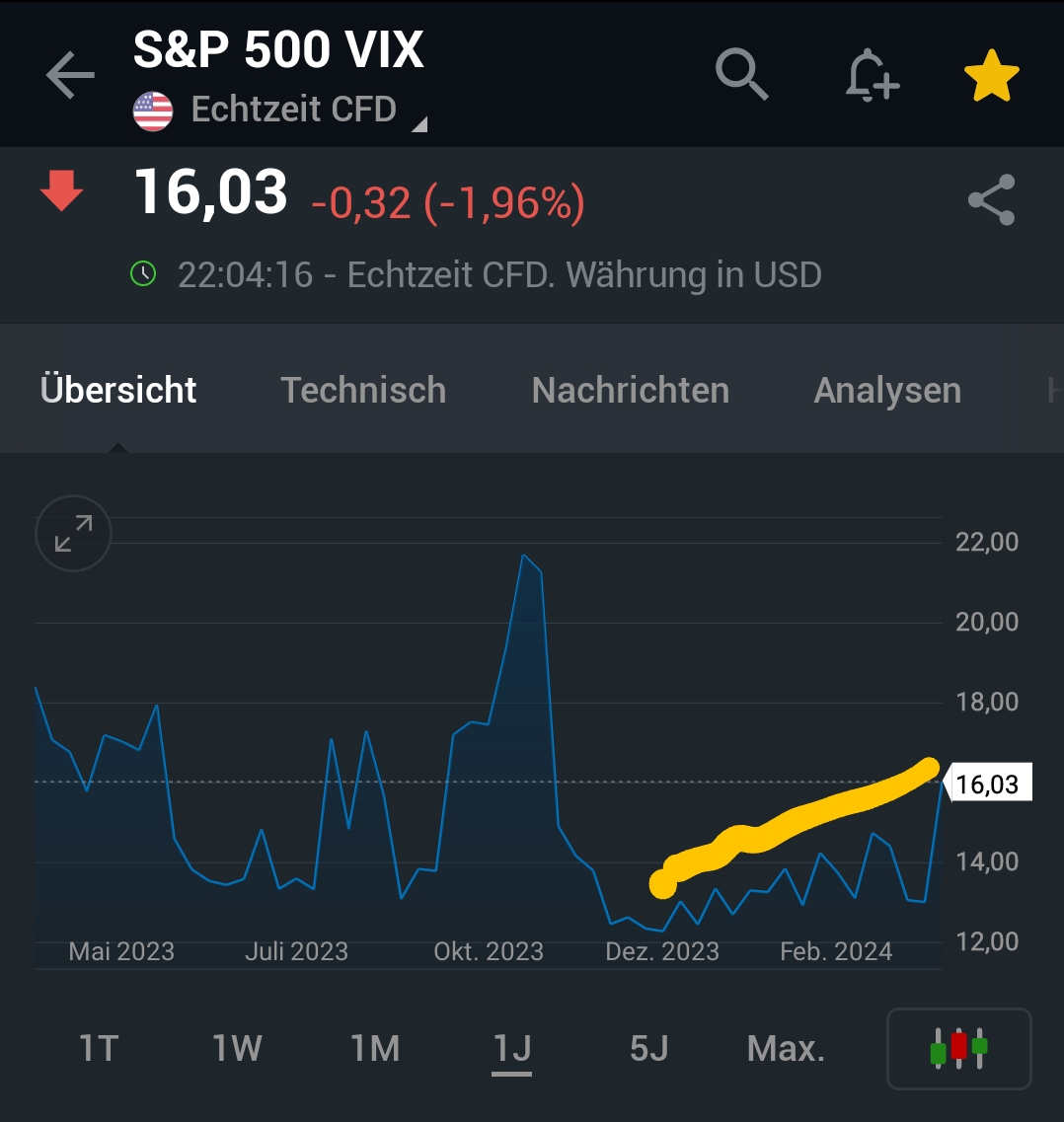Image resolution: width=1064 pixels, height=1122 pixels.
Task: Choose the 1W weekly view
Action: (235, 1049)
